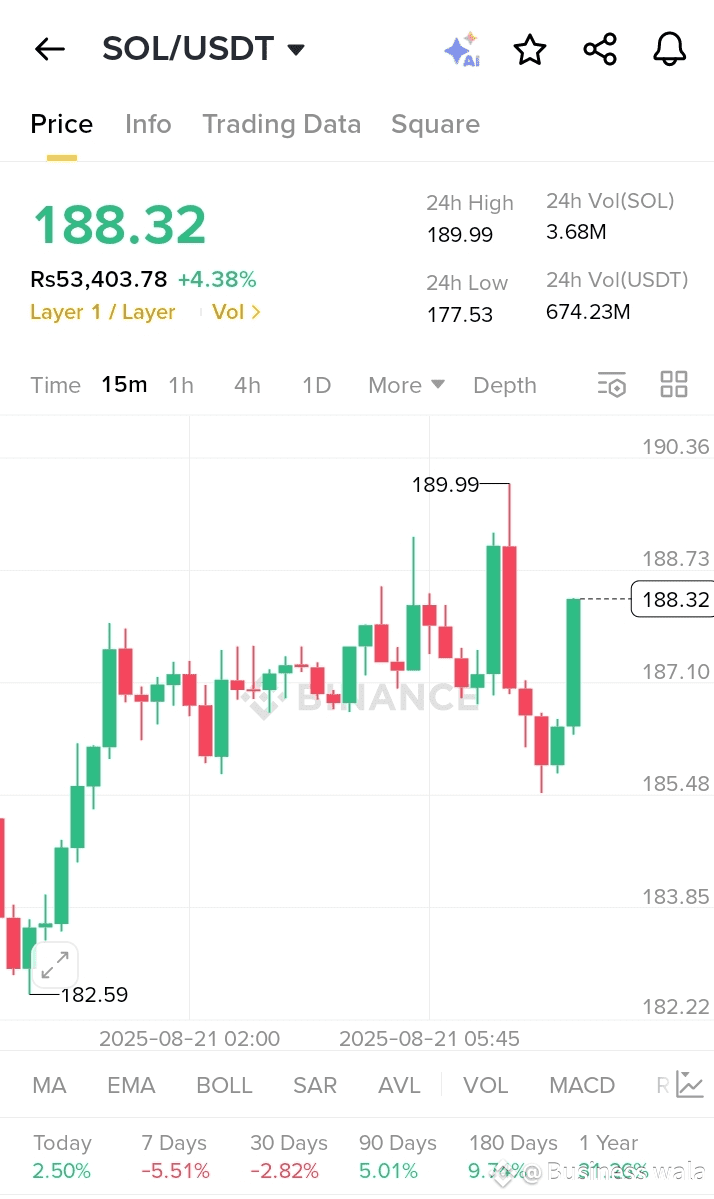714x1199 pixels.
Task: Select the 4h chart interval
Action: (x=247, y=385)
